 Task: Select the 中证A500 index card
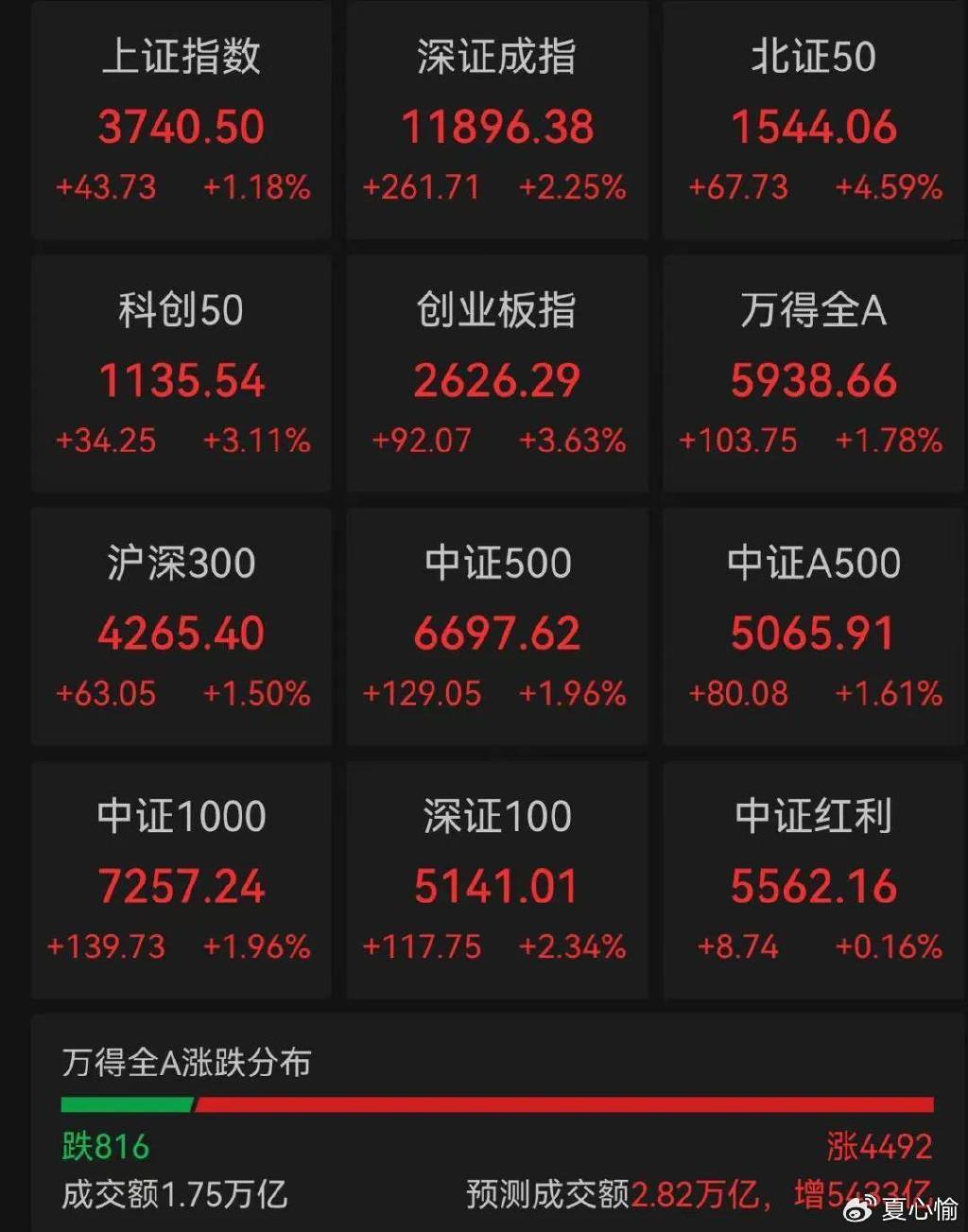(813, 628)
